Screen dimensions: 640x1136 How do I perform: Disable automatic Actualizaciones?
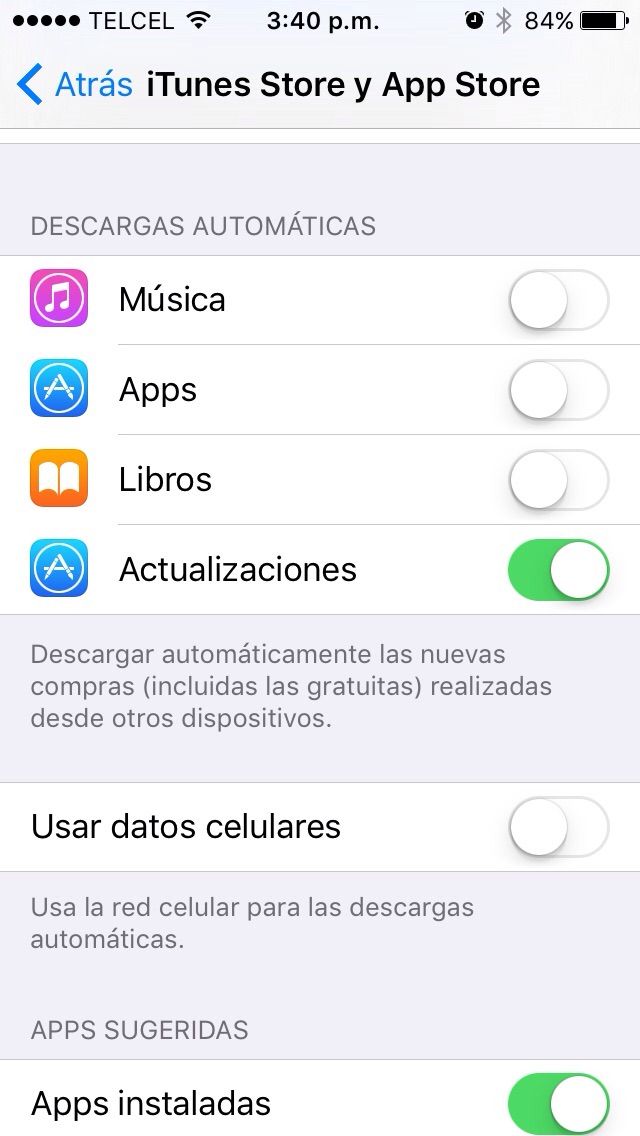(558, 570)
